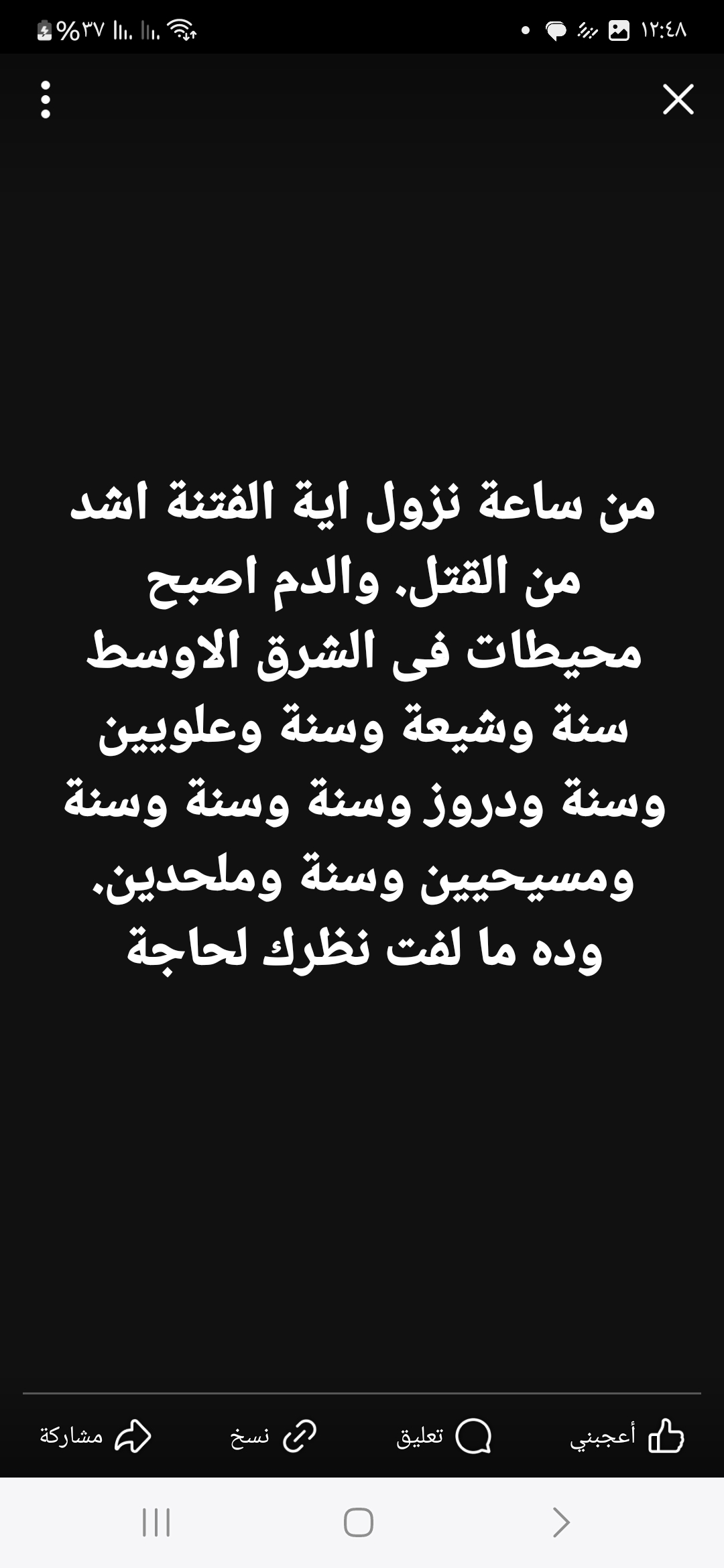724x1568 pixels.
Task: Copy the post link with نسخ
Action: (x=274, y=1437)
